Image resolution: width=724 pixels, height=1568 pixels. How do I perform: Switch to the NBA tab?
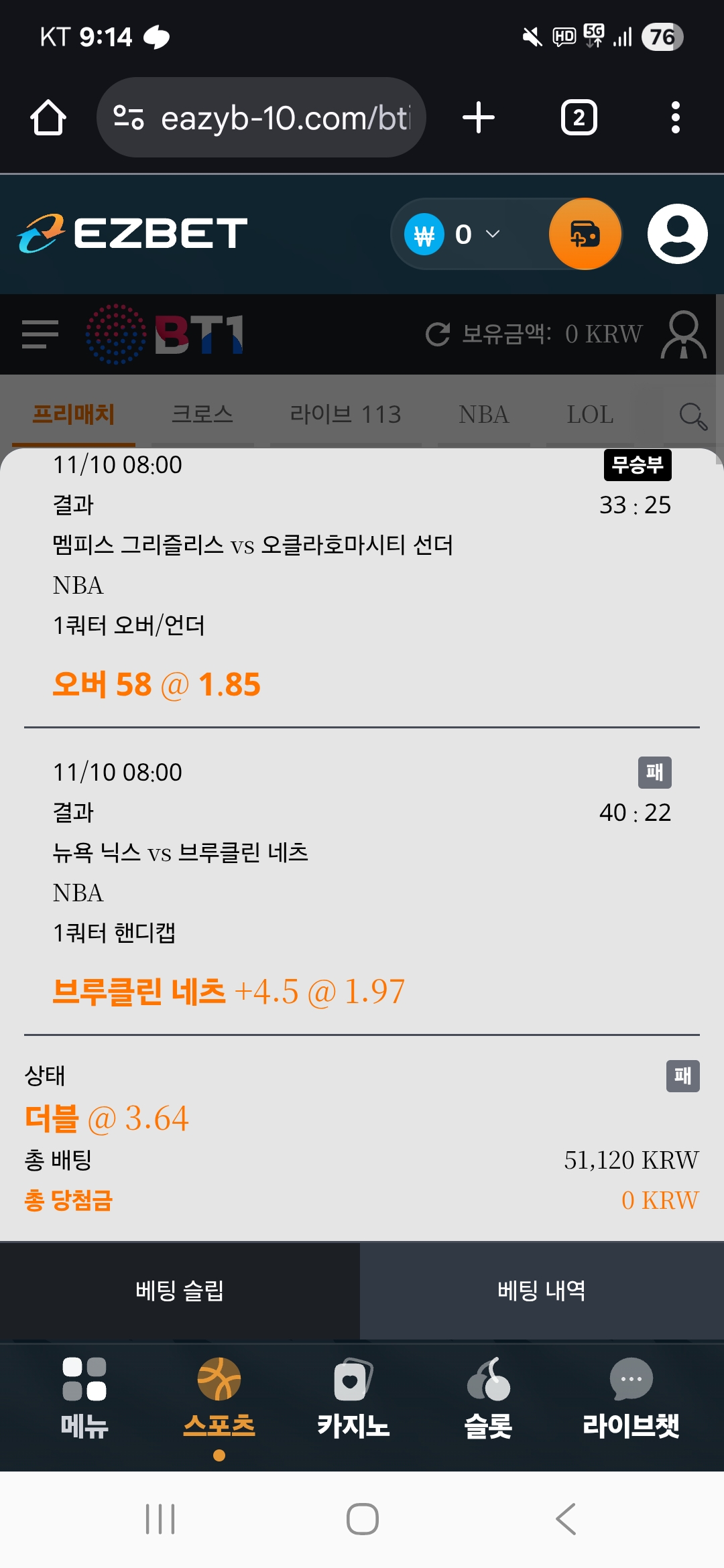point(483,414)
